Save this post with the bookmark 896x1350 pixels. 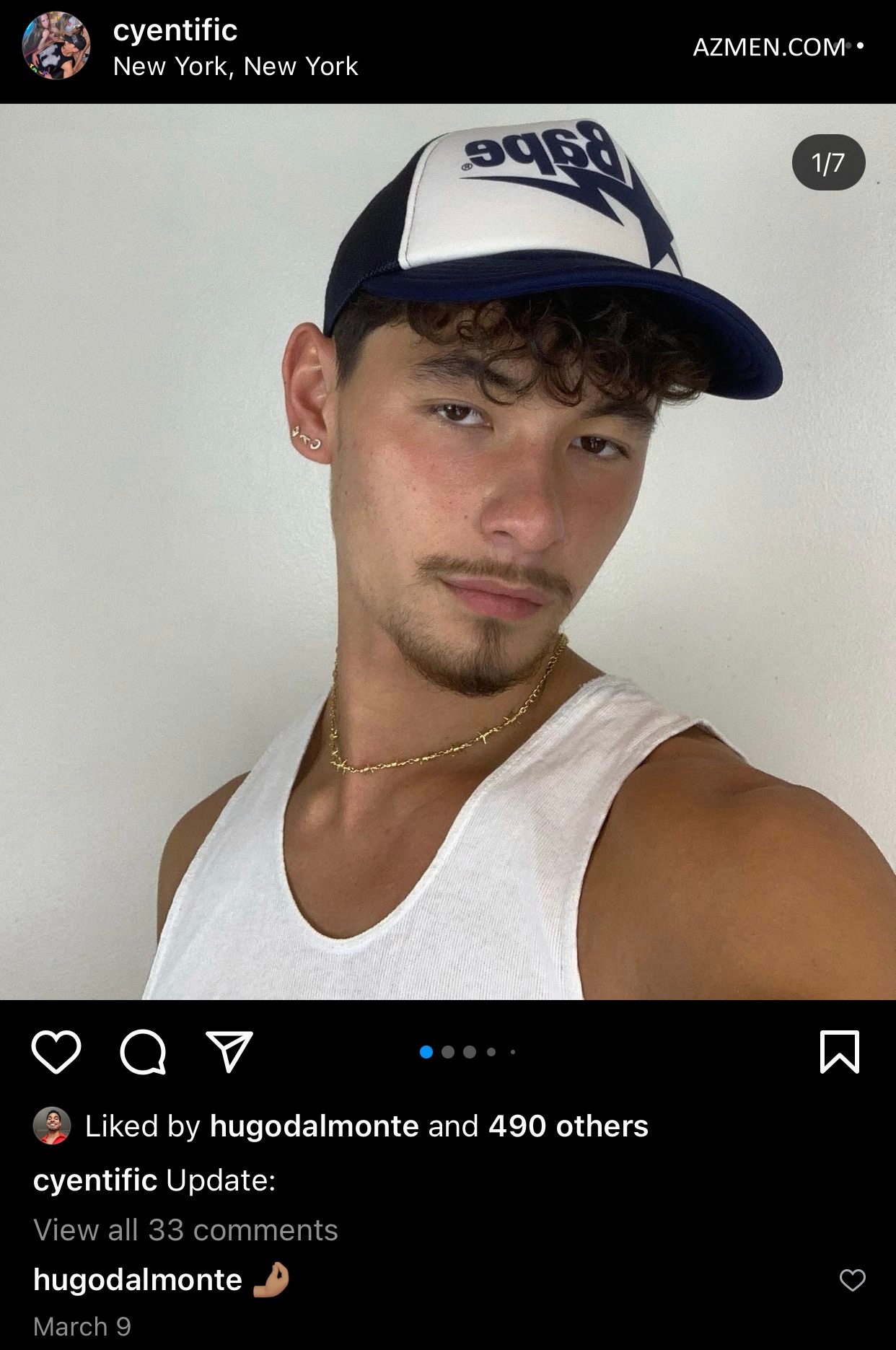[840, 1052]
